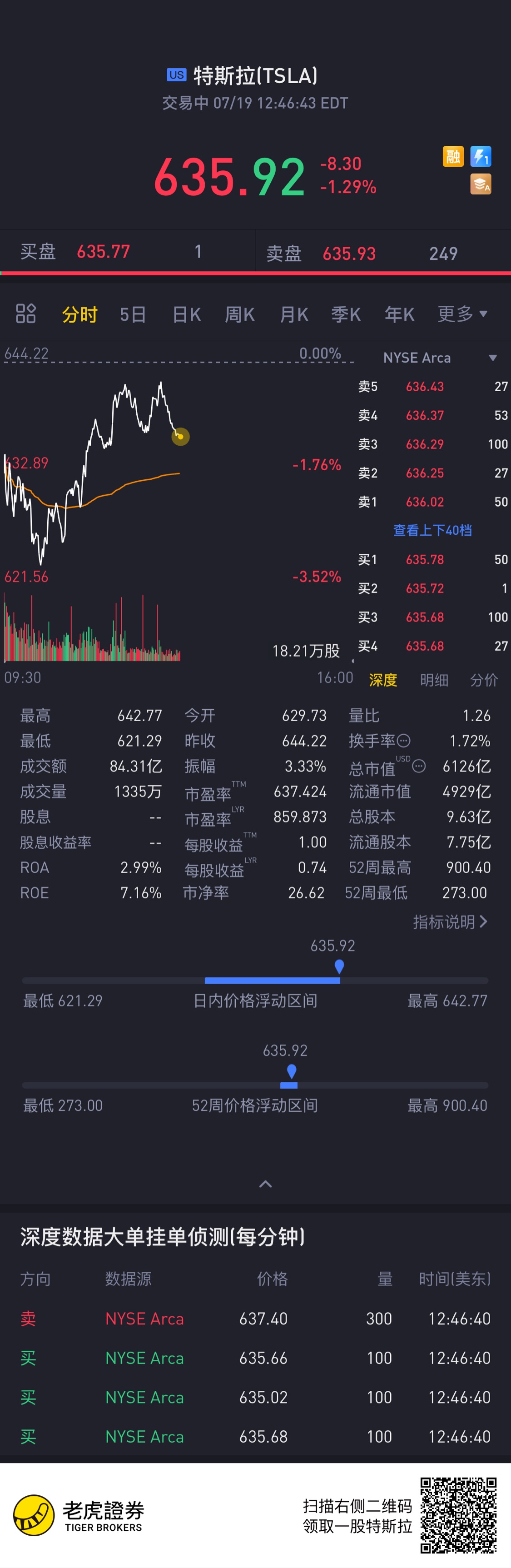Open 指标说明 indicator explanations

(x=450, y=921)
